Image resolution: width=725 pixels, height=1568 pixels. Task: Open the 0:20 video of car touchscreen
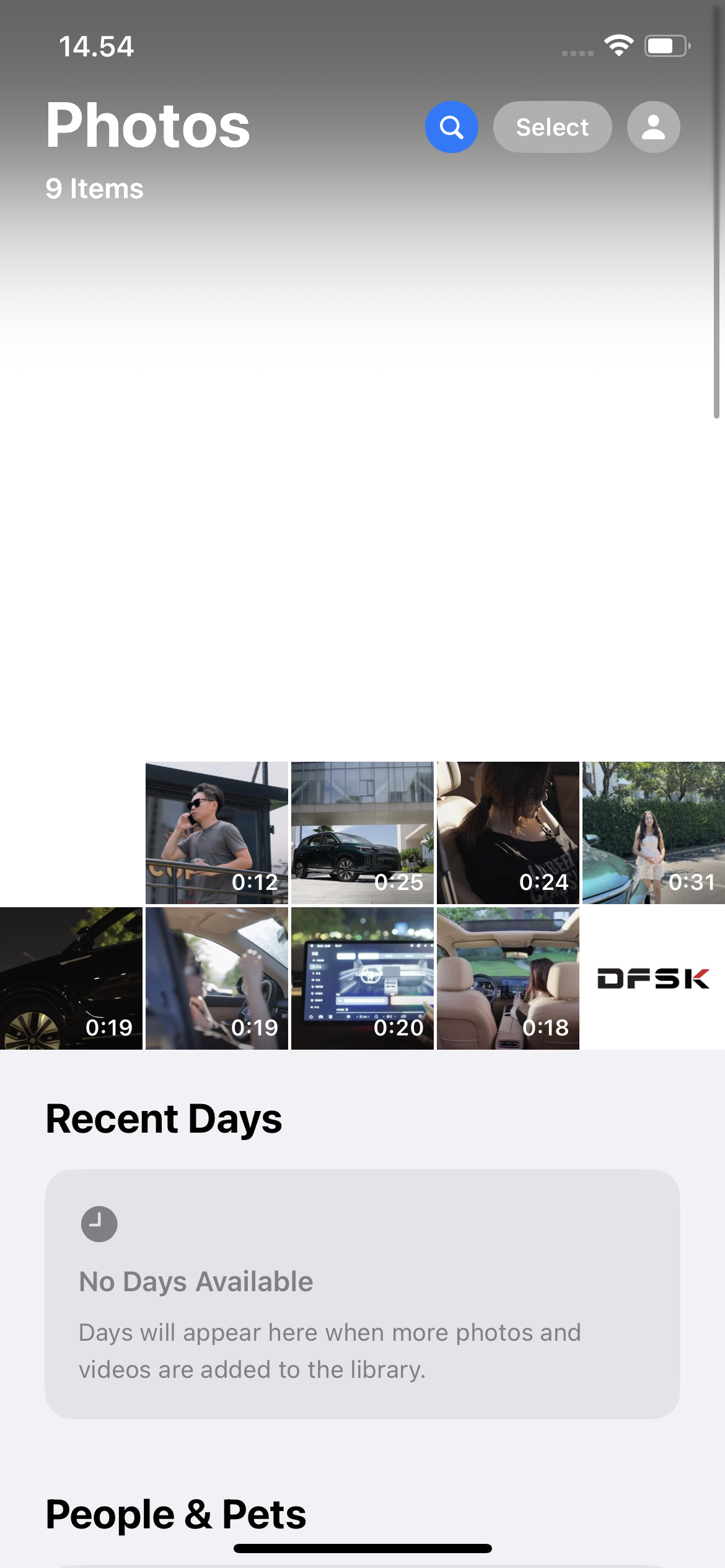[362, 978]
